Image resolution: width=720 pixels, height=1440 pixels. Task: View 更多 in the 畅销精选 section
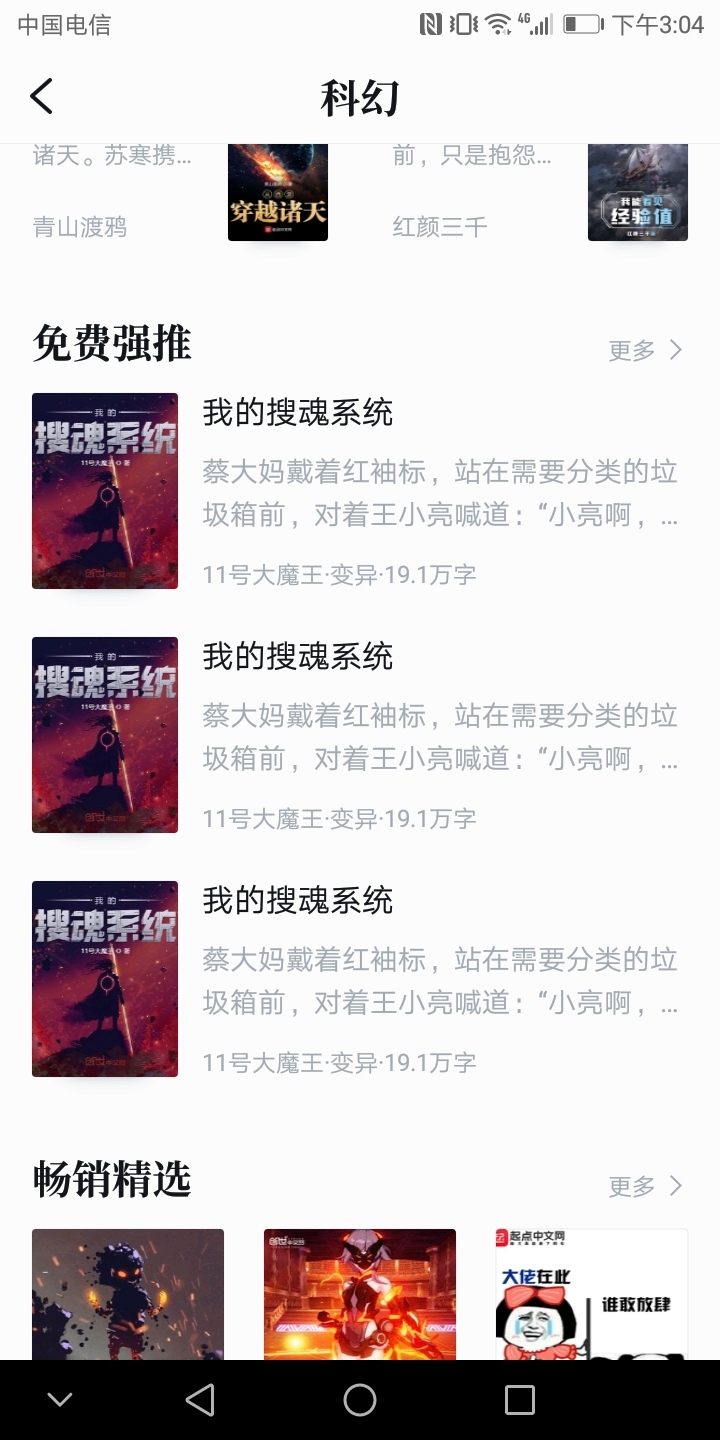(x=645, y=1186)
